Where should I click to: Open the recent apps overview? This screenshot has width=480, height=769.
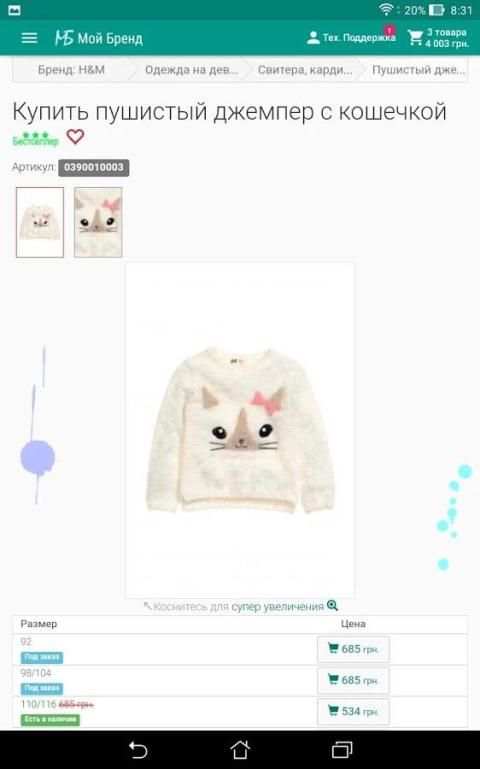pos(342,750)
